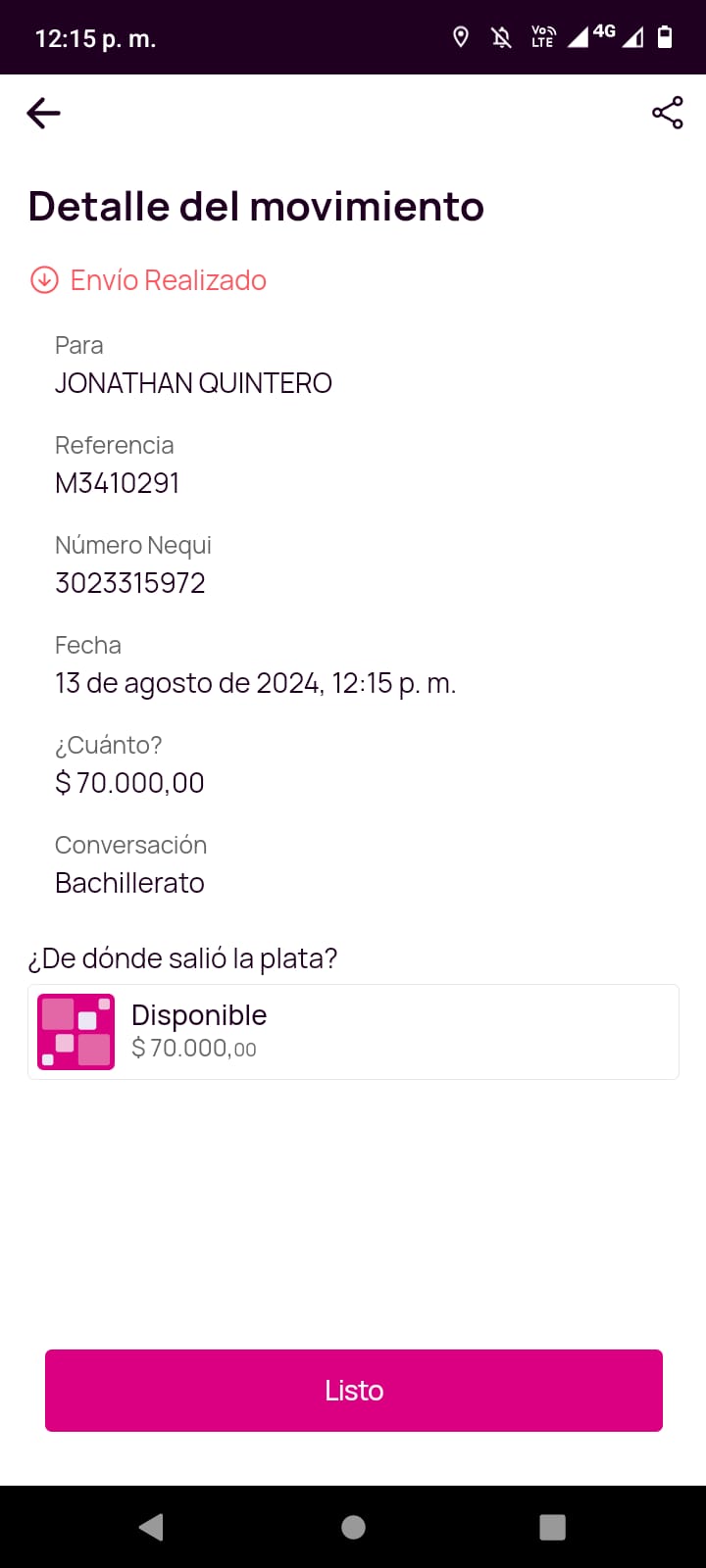This screenshot has height=1568, width=706.
Task: Go back using the top arrow
Action: pos(43,114)
